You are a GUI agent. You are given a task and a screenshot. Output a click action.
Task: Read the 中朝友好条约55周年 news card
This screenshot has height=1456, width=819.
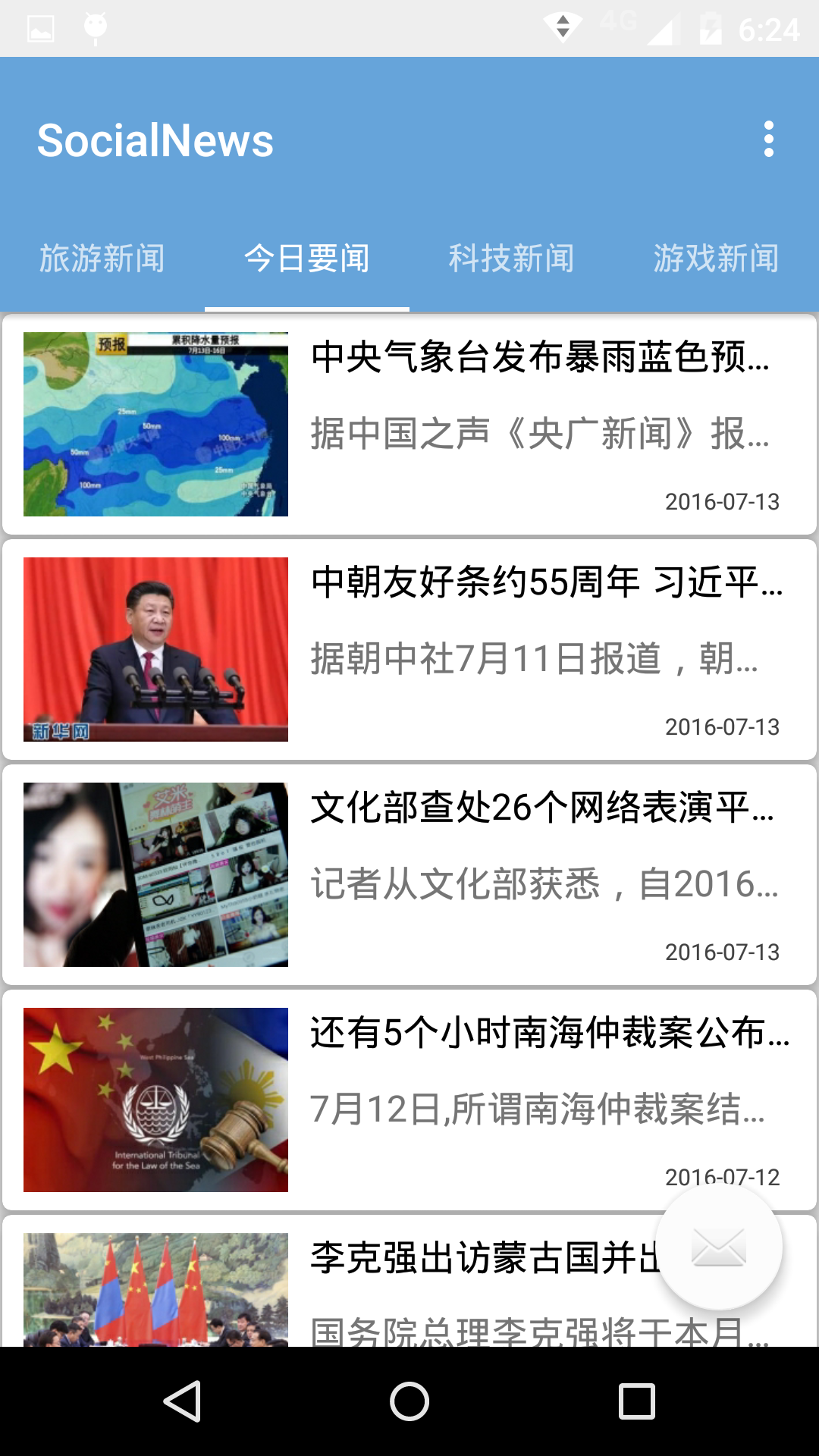409,650
